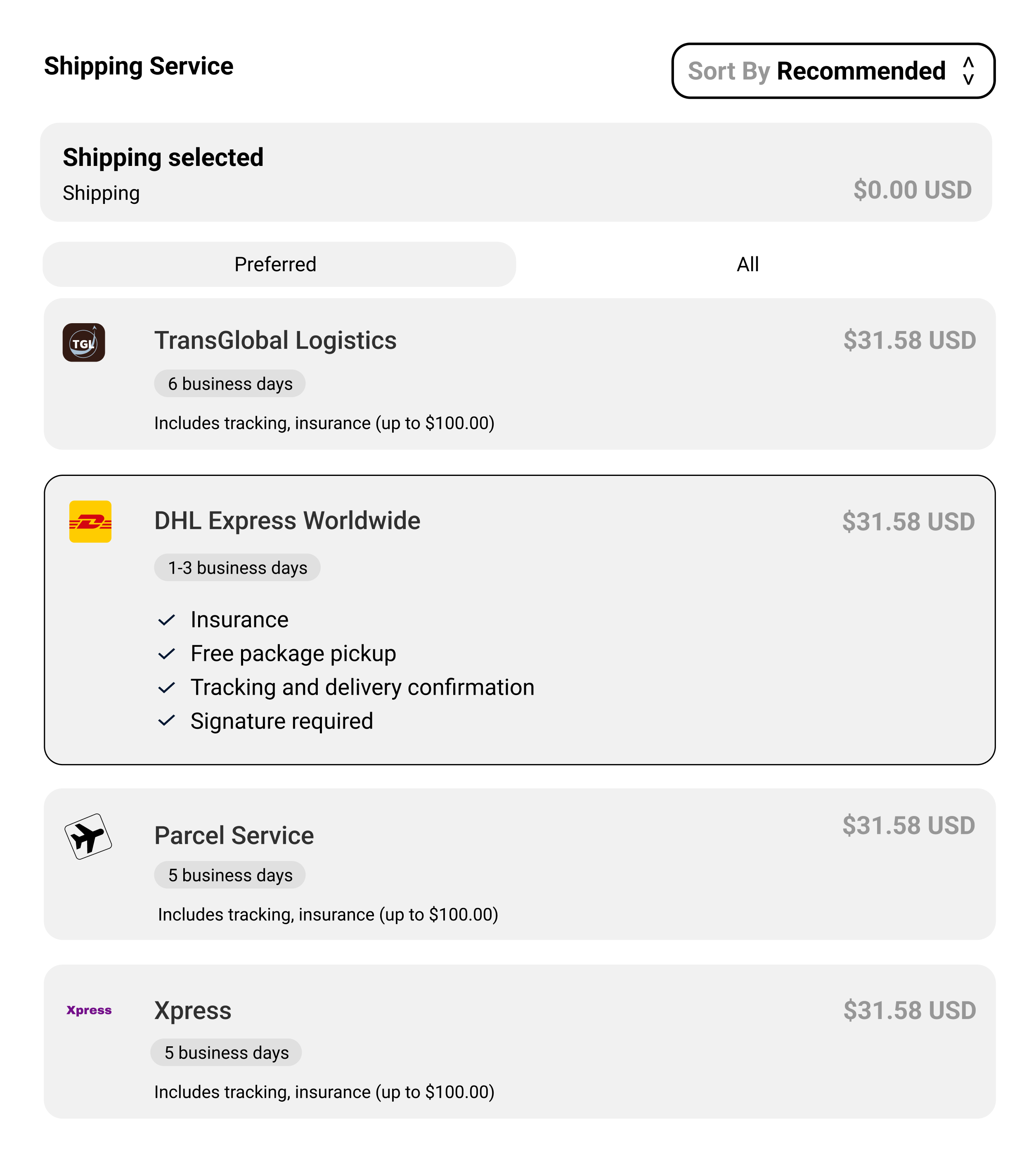The width and height of the screenshot is (1036, 1159).
Task: Check Tracking and delivery confirmation
Action: coord(167,687)
